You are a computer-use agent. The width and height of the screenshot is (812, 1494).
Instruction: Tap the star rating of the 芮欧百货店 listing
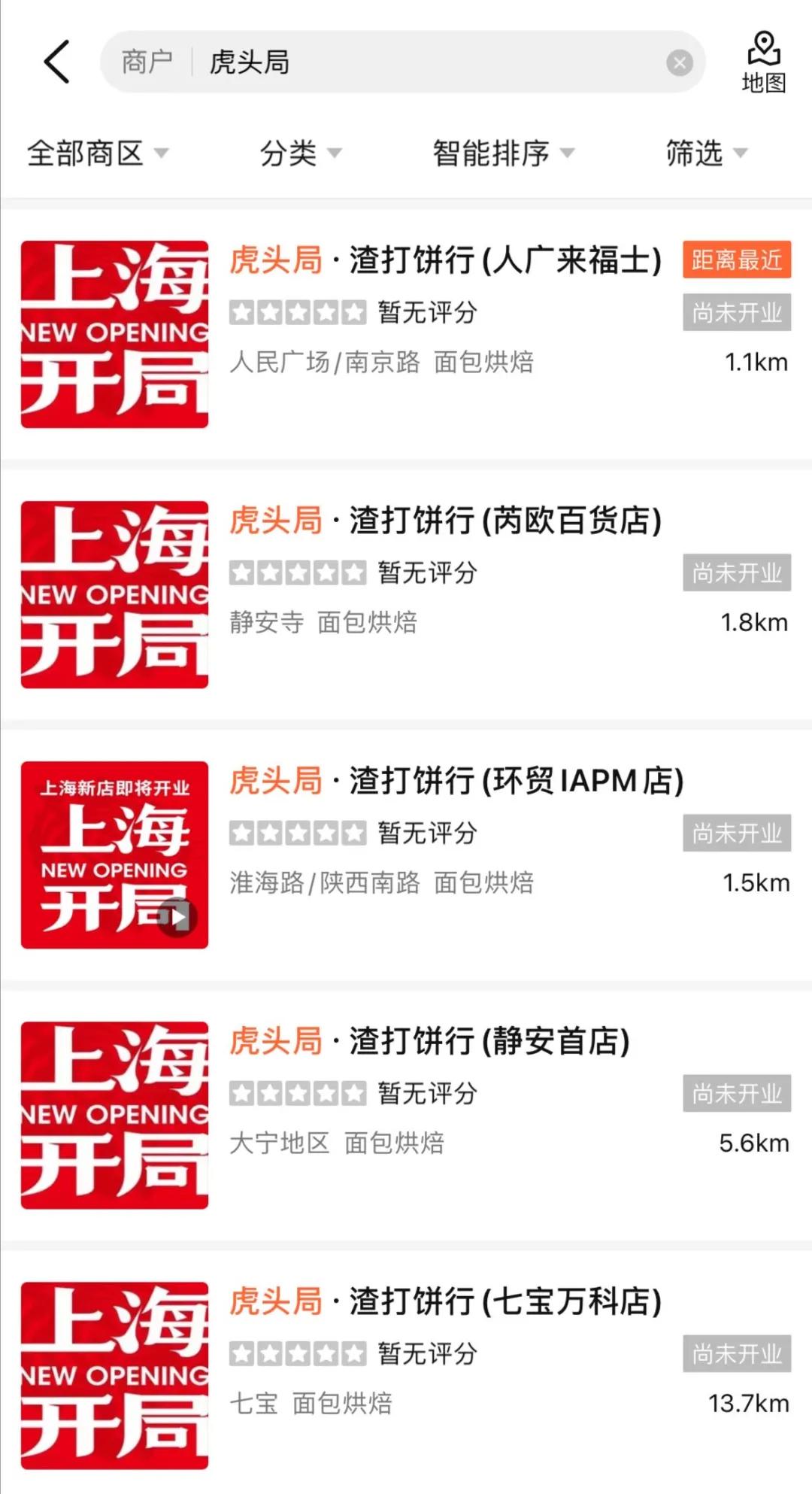coord(297,572)
